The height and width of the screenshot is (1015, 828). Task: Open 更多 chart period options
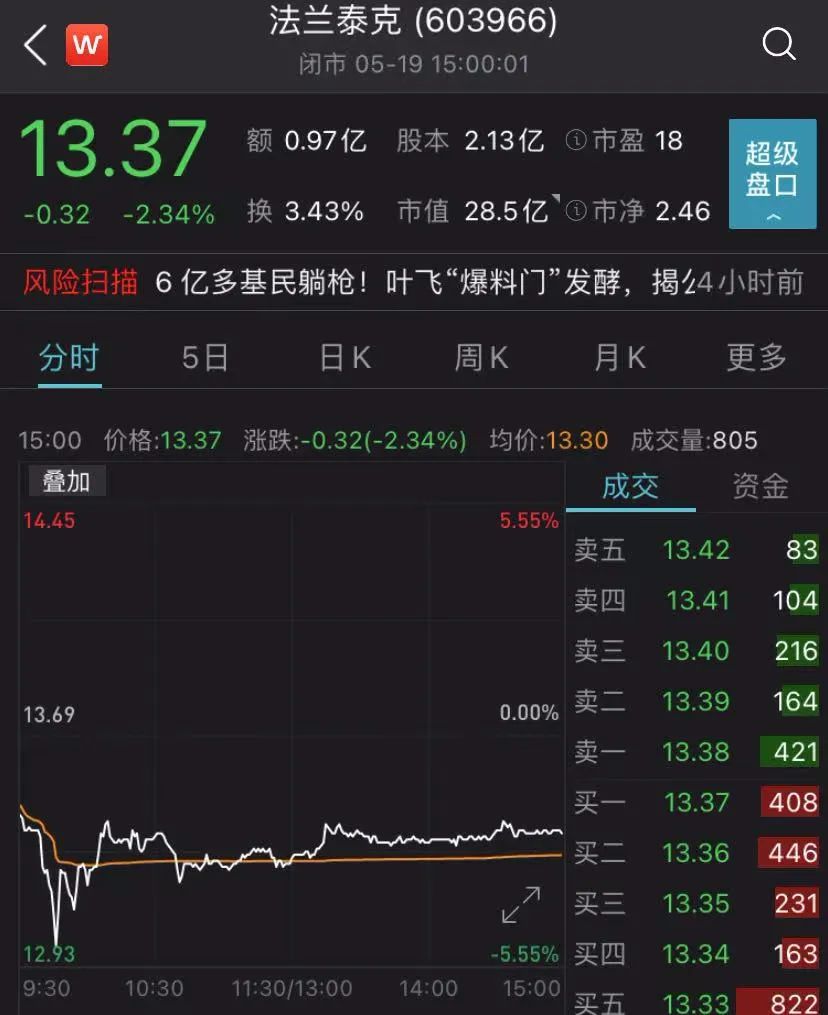[x=757, y=357]
